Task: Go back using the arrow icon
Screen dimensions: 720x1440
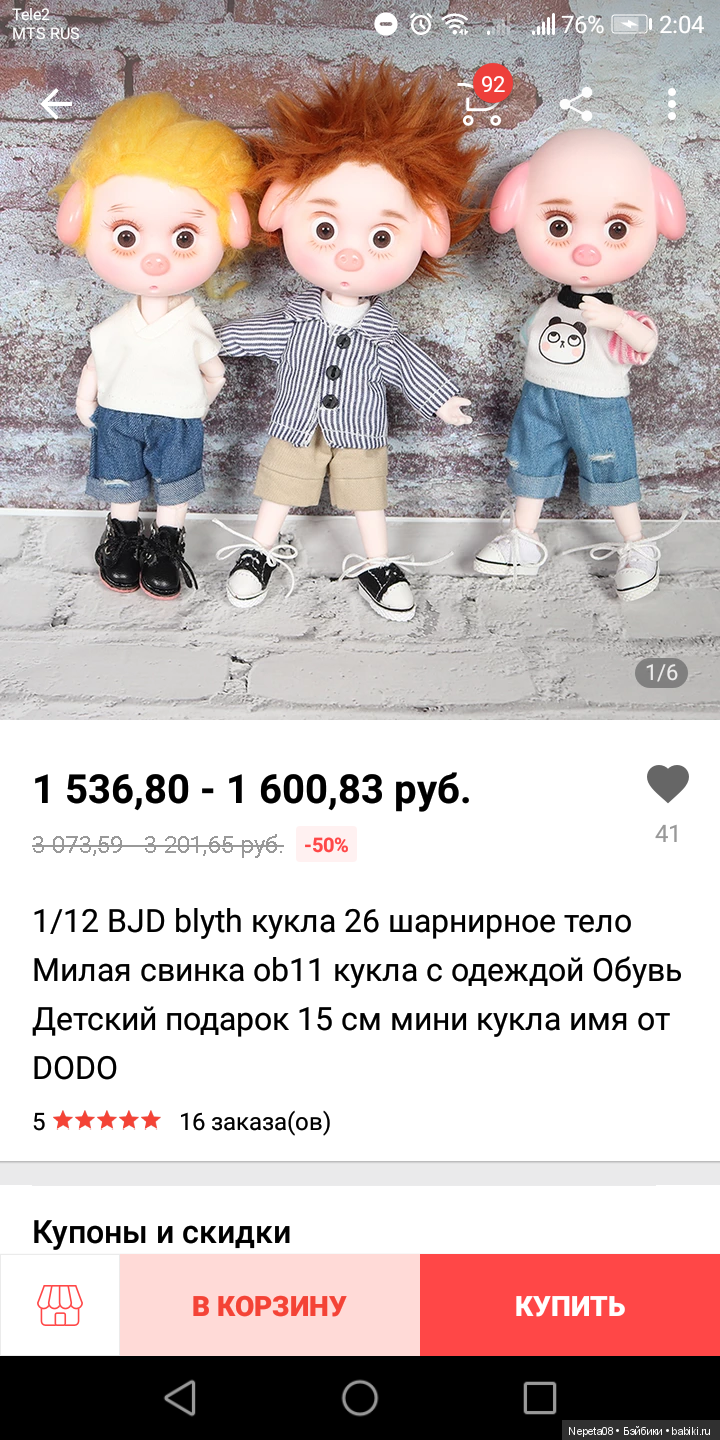Action: [58, 103]
